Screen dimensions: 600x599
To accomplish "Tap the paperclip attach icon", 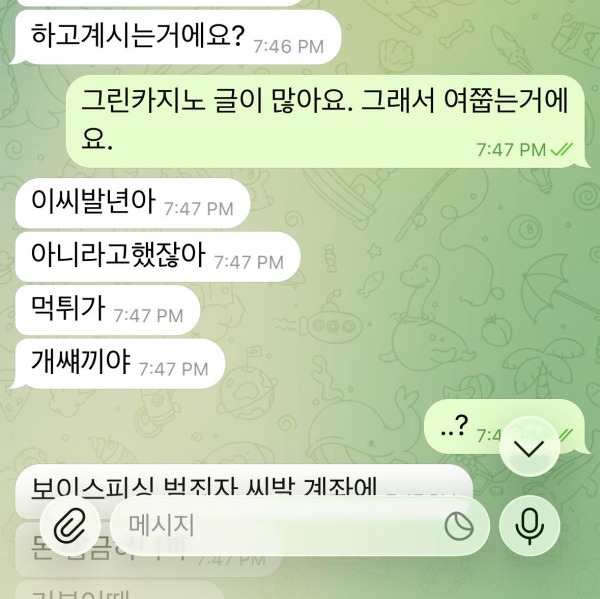I will click(70, 526).
